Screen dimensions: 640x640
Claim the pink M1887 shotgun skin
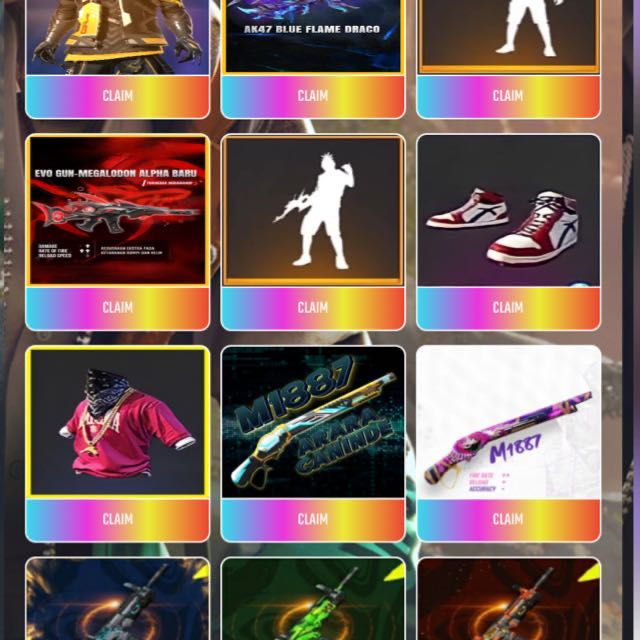508,519
